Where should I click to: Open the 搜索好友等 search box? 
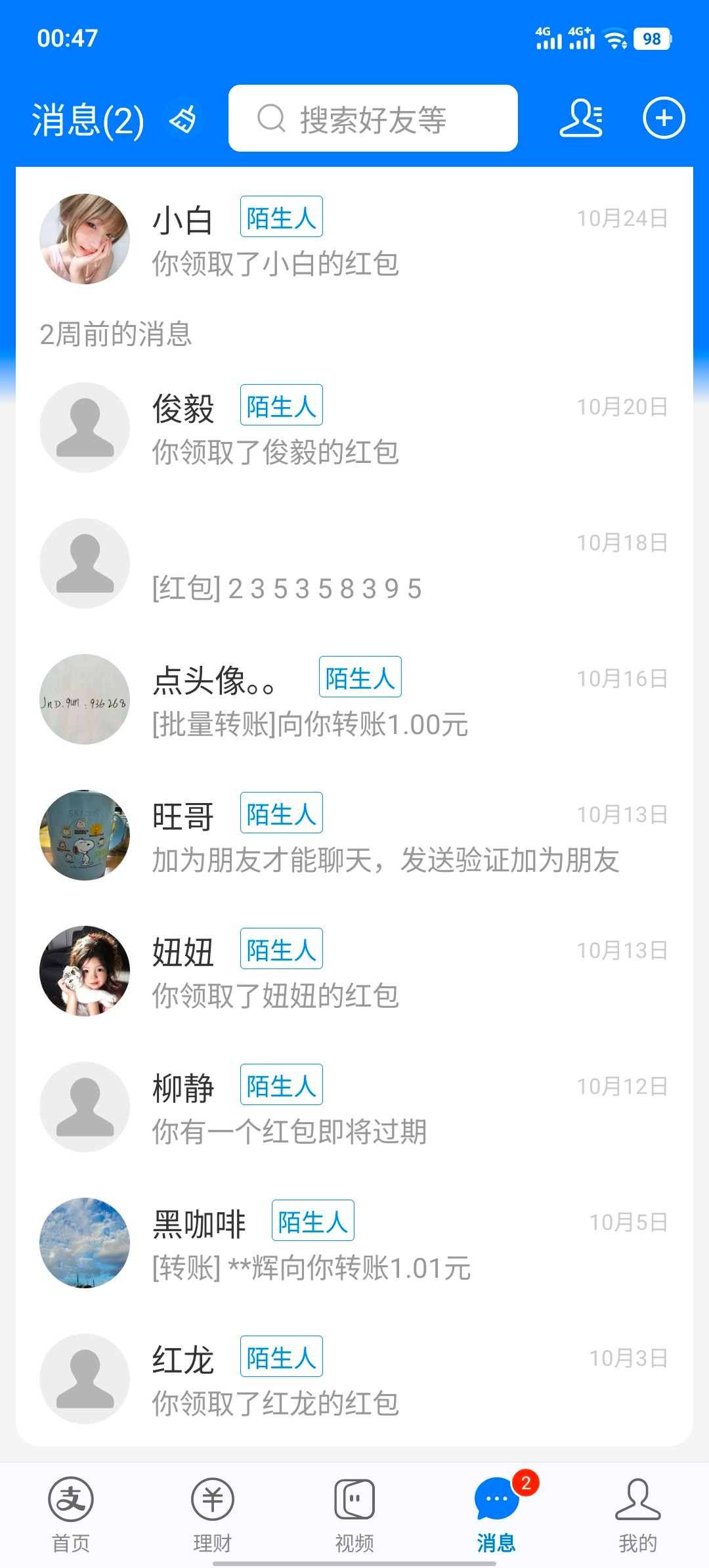click(x=373, y=119)
